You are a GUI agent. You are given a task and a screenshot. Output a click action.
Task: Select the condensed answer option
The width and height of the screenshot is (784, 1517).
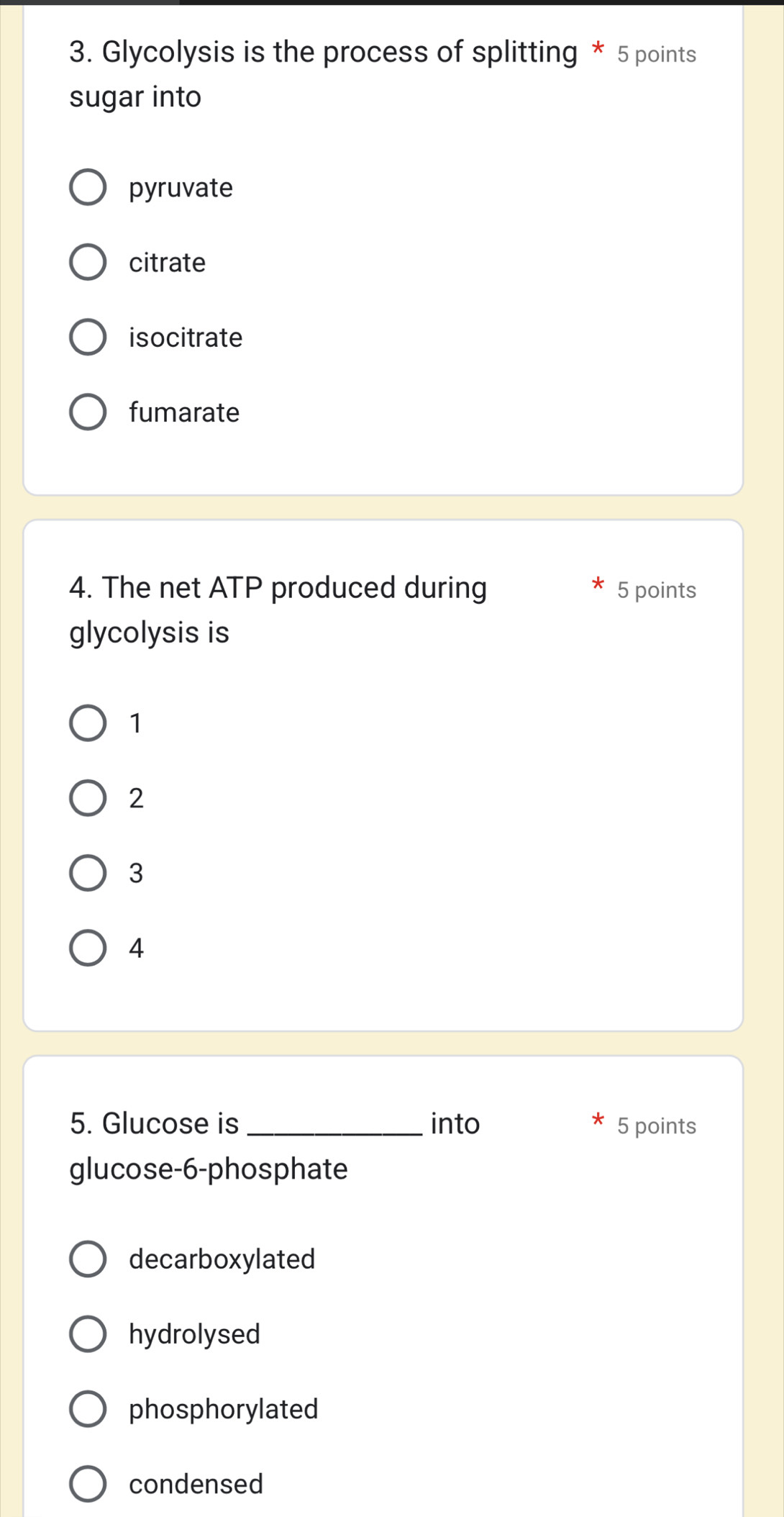click(x=88, y=1485)
